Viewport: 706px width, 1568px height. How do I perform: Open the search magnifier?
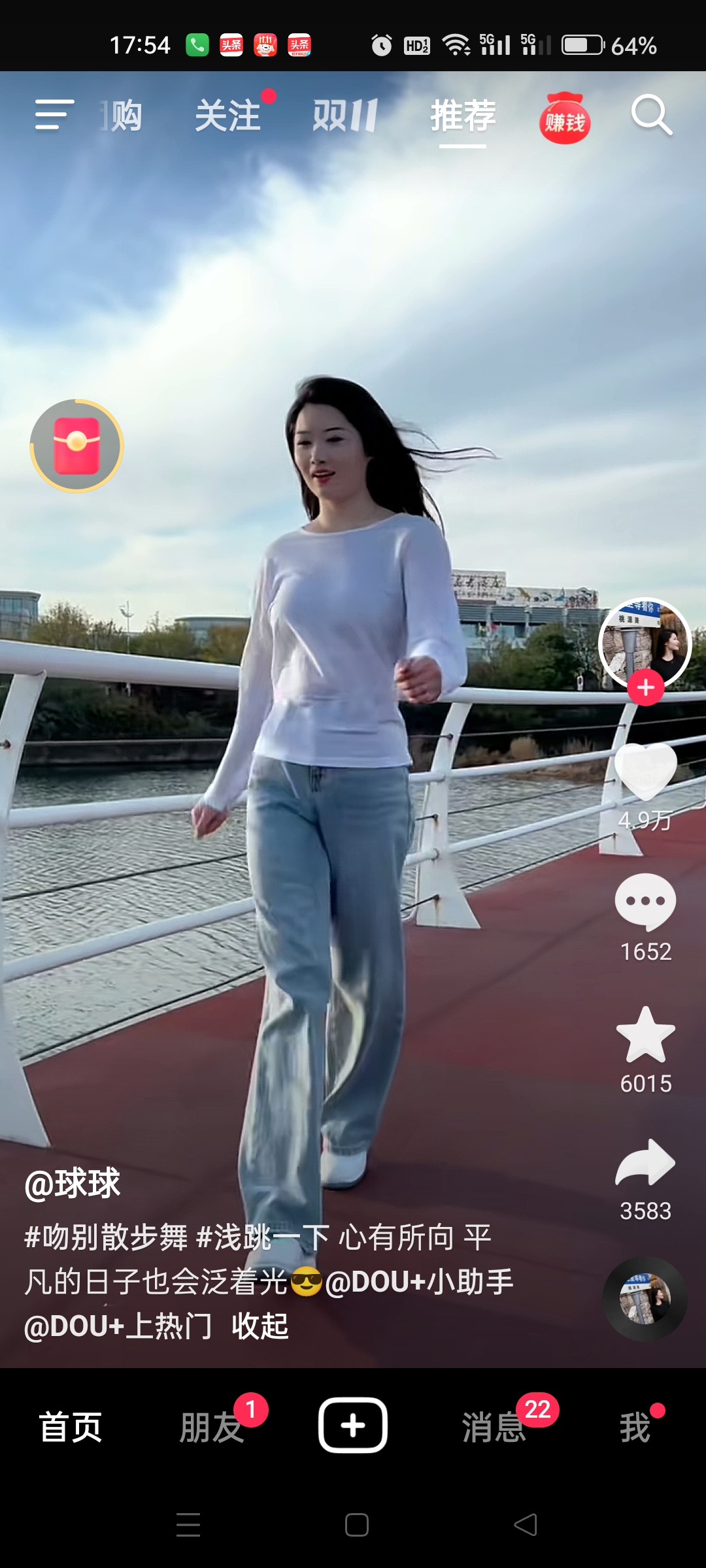click(x=652, y=115)
